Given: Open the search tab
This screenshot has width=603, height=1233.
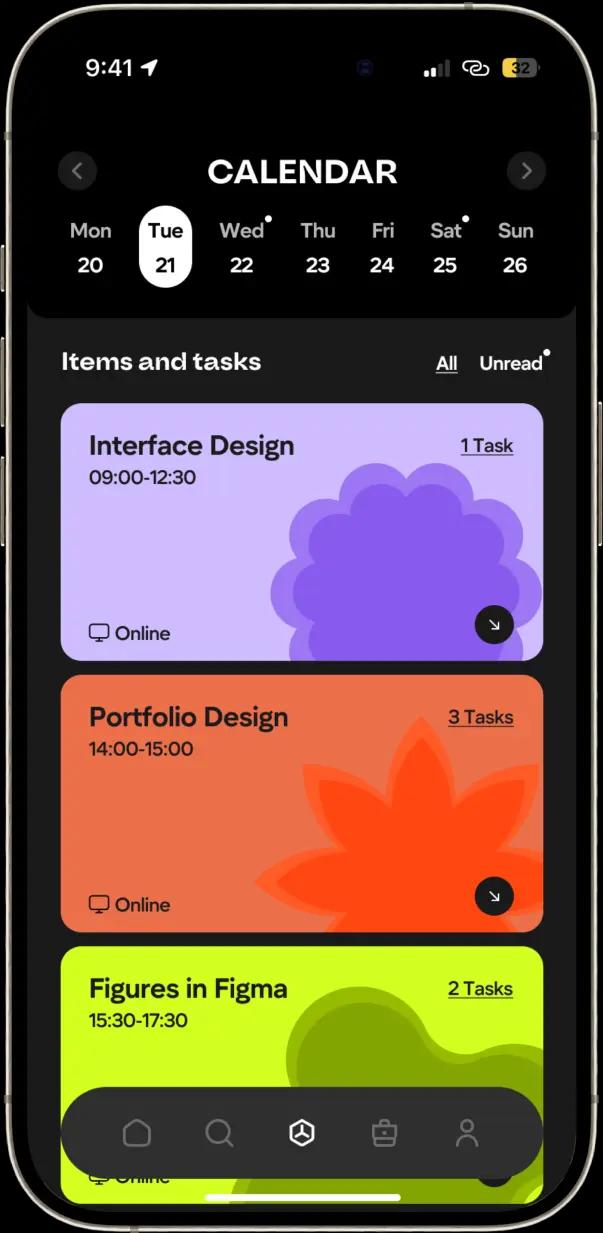Looking at the screenshot, I should pos(219,1133).
